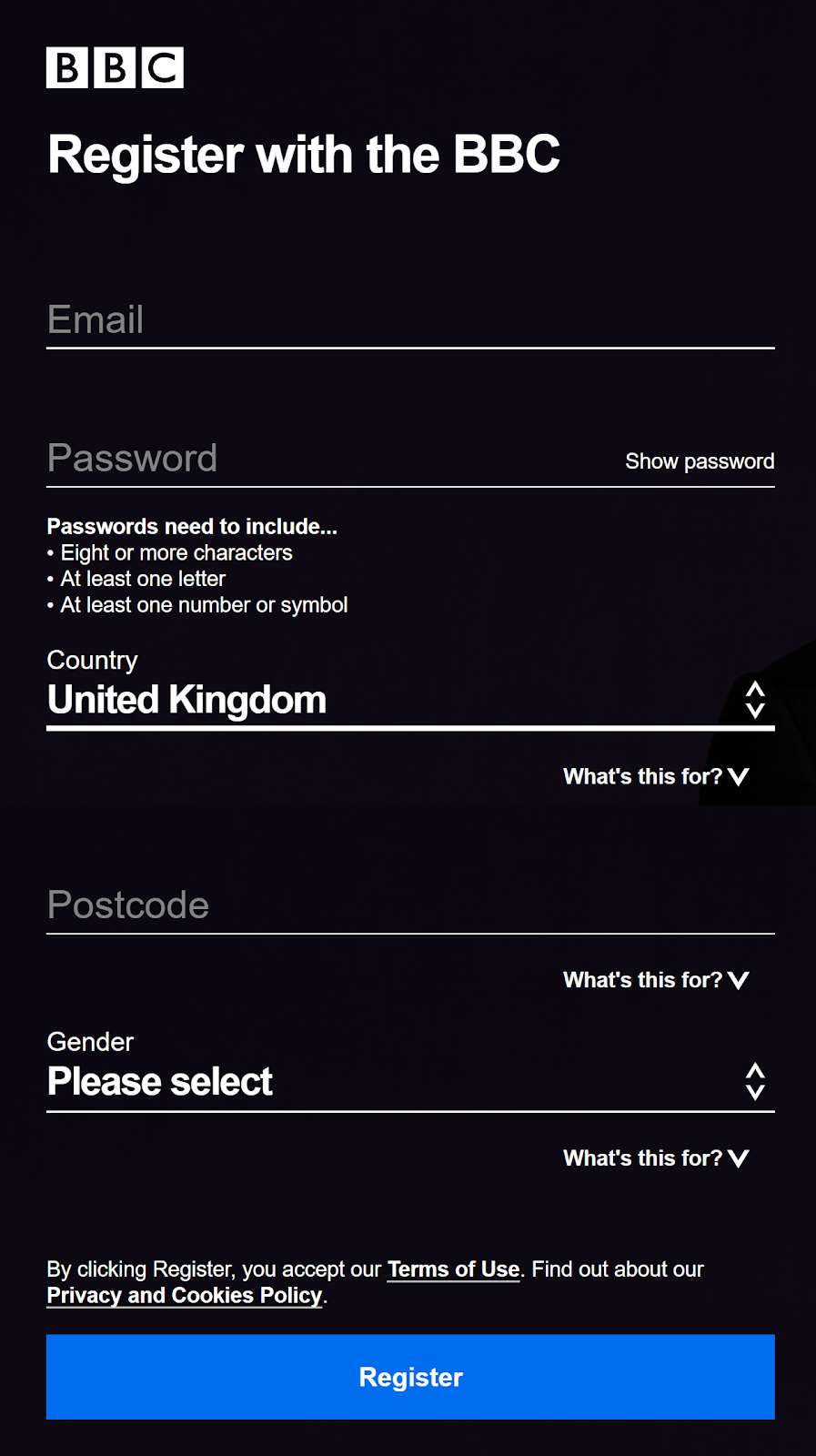The width and height of the screenshot is (816, 1456).
Task: Expand What's this for under Country
Action: [655, 776]
